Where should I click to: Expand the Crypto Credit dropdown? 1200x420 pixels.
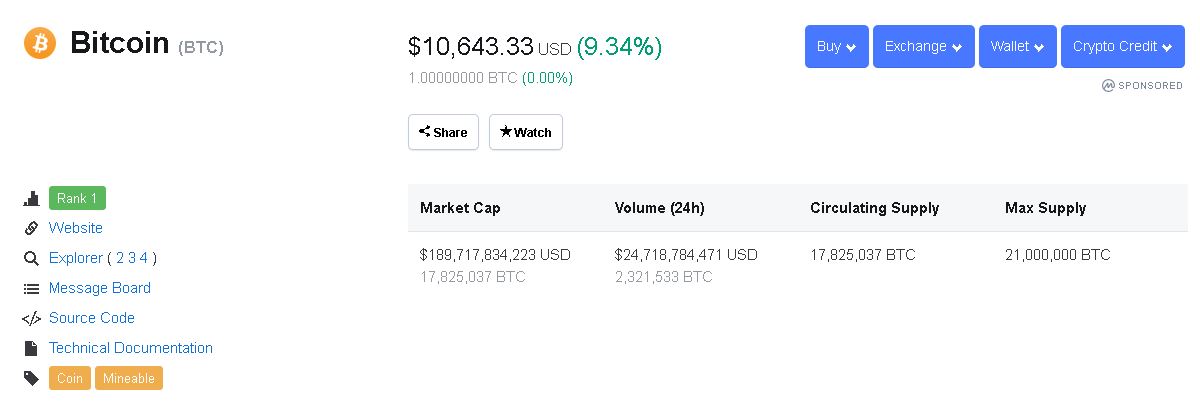1121,47
